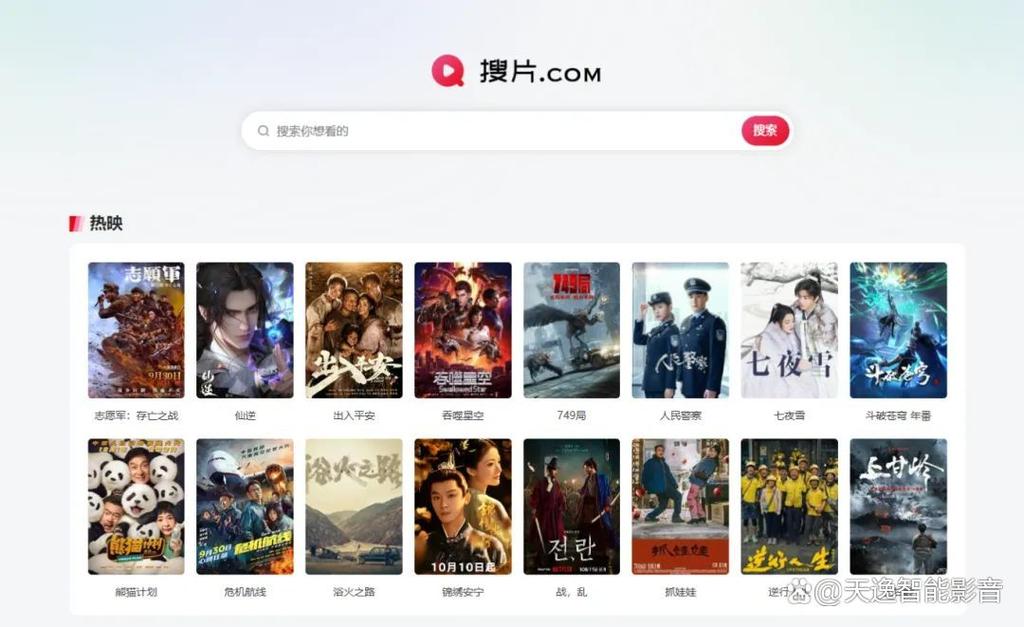Select the 锦绣安宁 drama

[463, 506]
